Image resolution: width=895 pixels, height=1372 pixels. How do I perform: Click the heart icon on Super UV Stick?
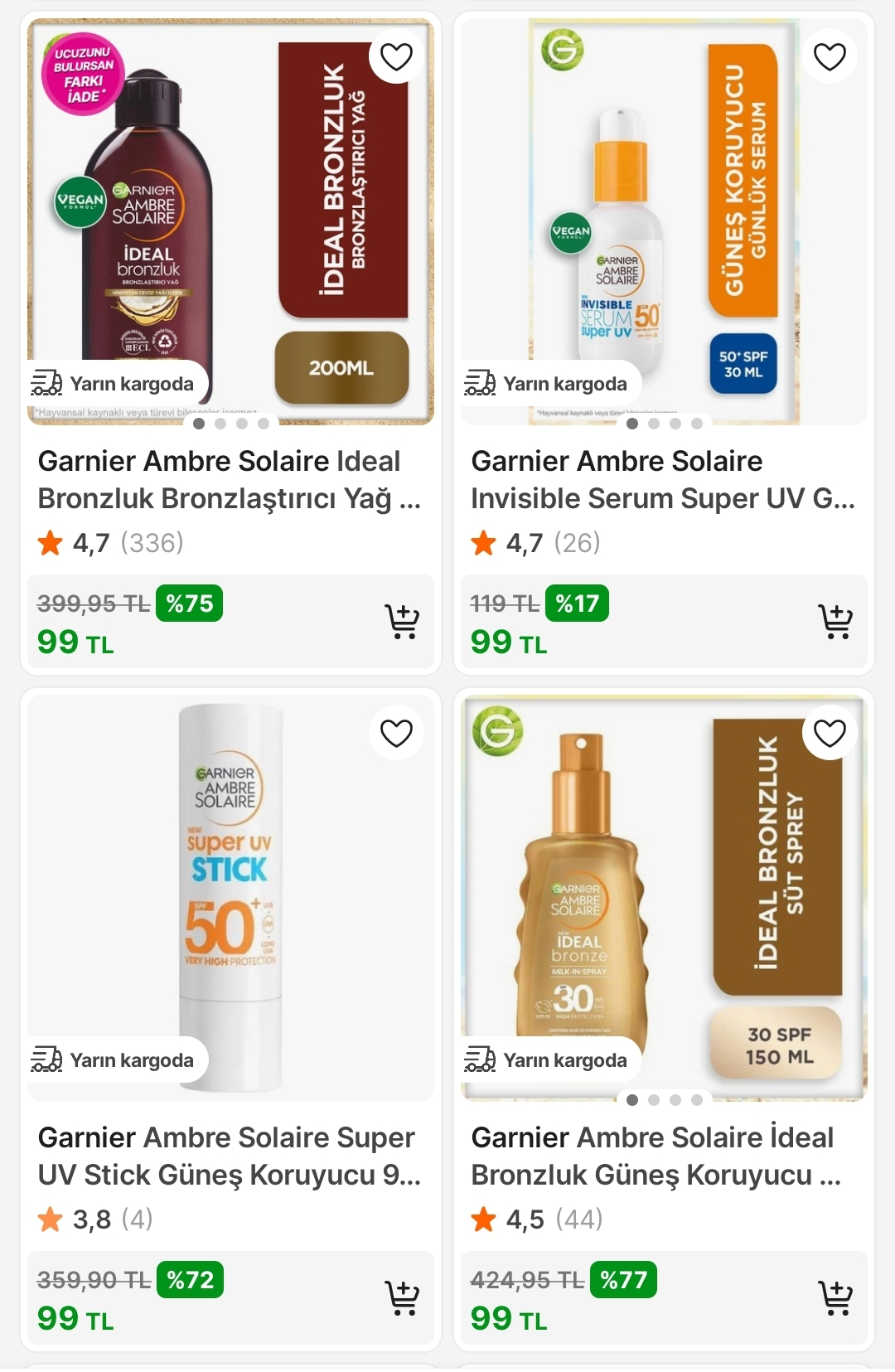click(396, 733)
